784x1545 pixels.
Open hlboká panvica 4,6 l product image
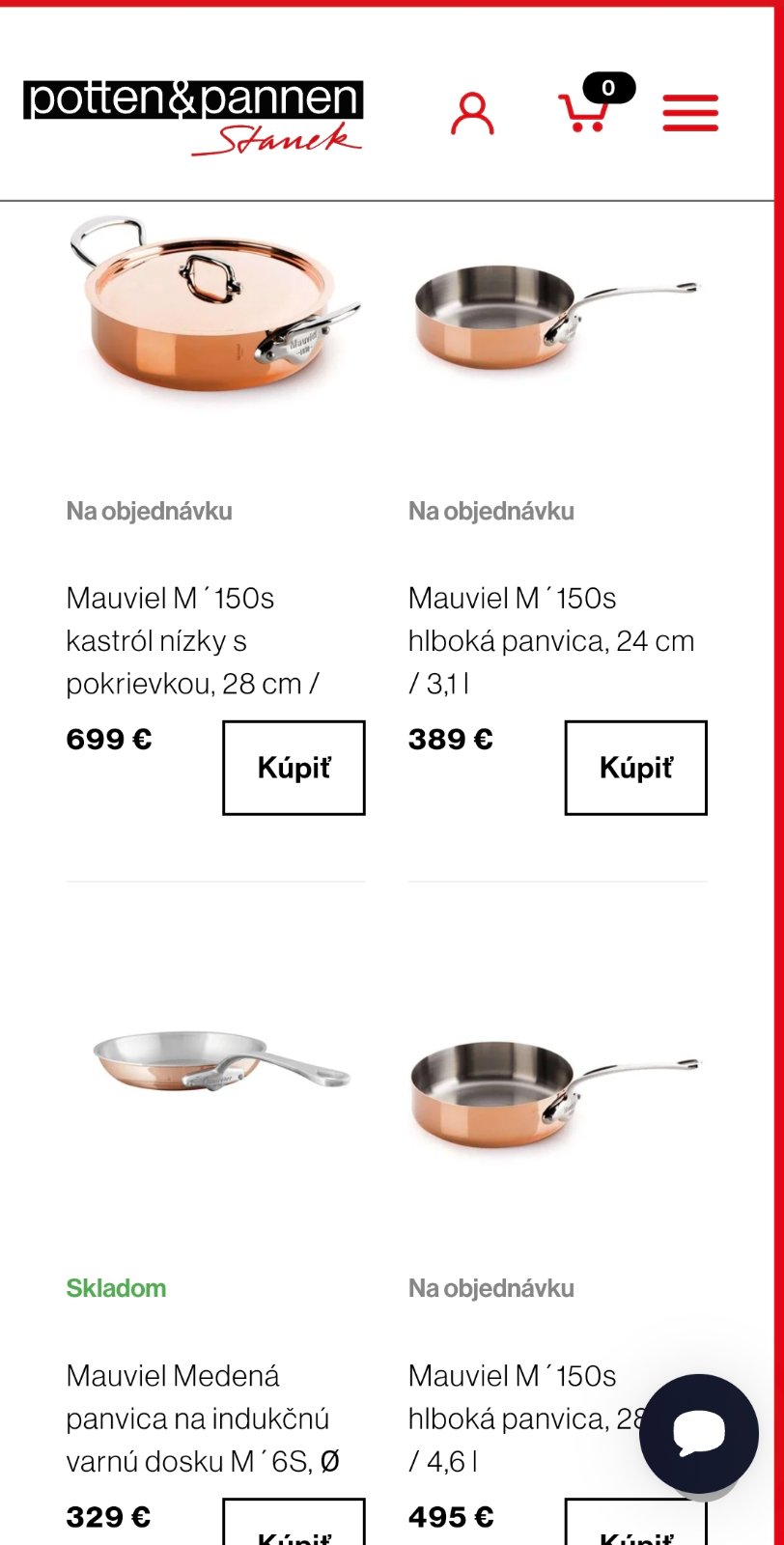pyautogui.click(x=556, y=1091)
